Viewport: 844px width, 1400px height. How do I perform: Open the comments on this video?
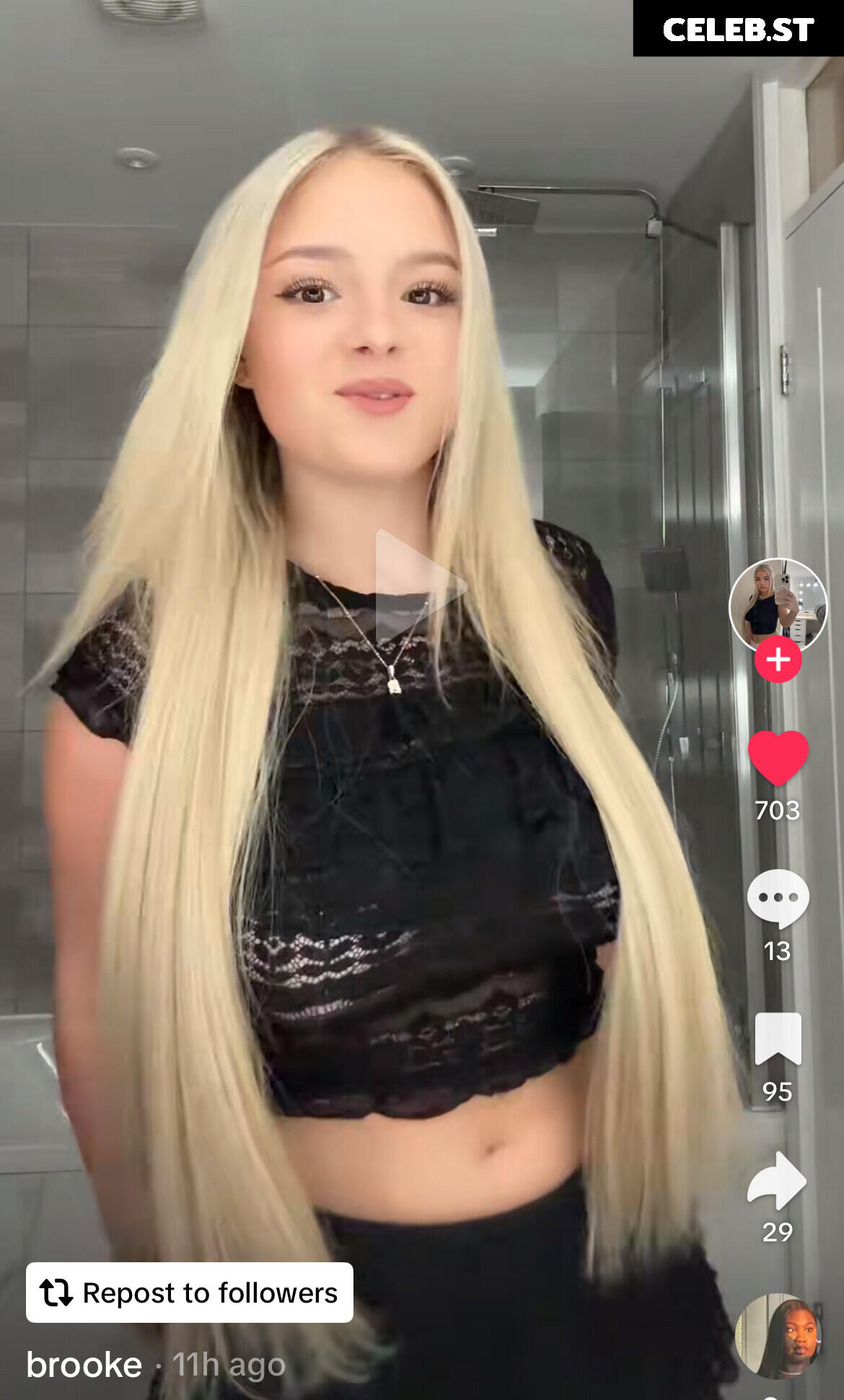[778, 898]
